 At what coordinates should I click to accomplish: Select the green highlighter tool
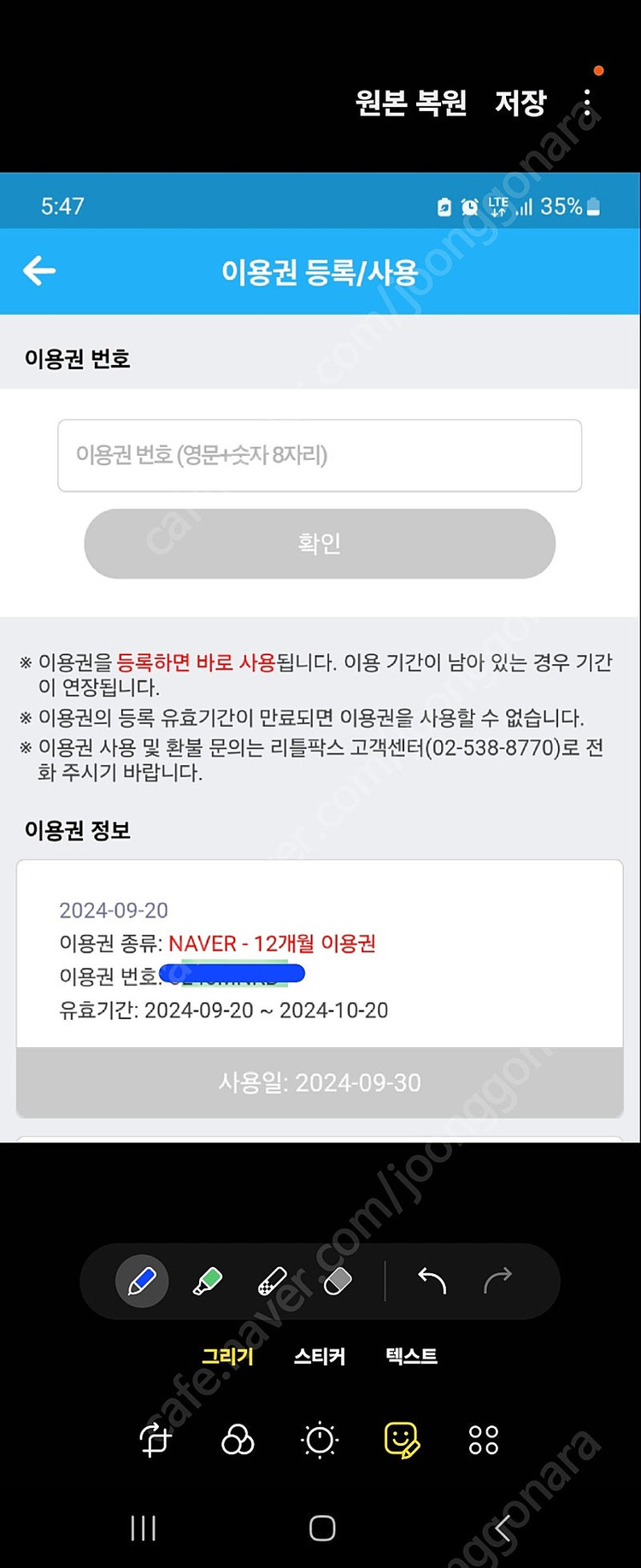pos(207,1281)
